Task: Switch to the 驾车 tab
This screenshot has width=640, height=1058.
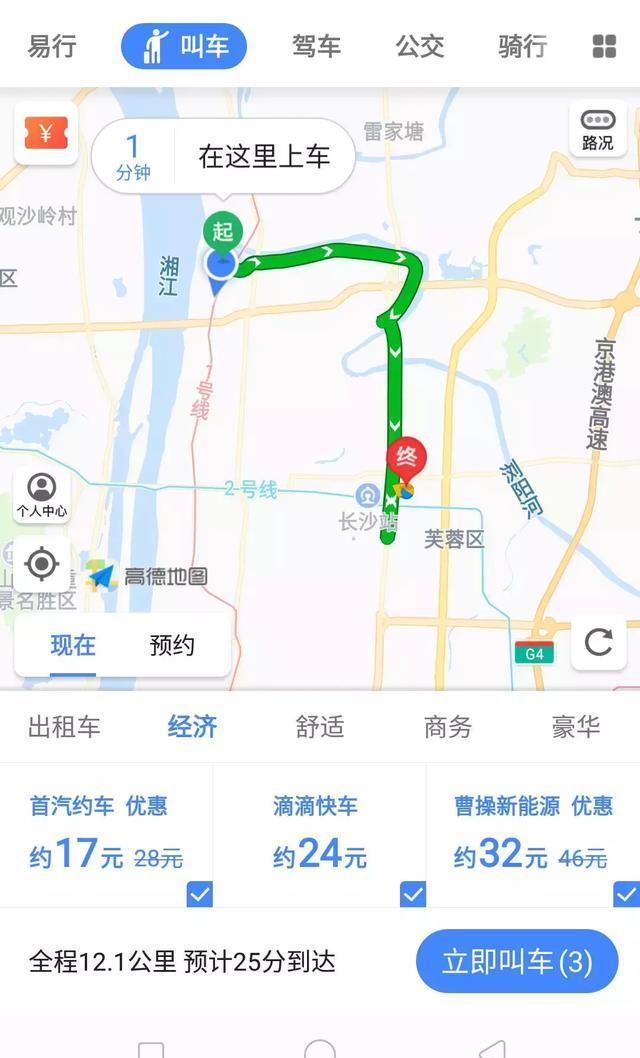Action: click(316, 46)
